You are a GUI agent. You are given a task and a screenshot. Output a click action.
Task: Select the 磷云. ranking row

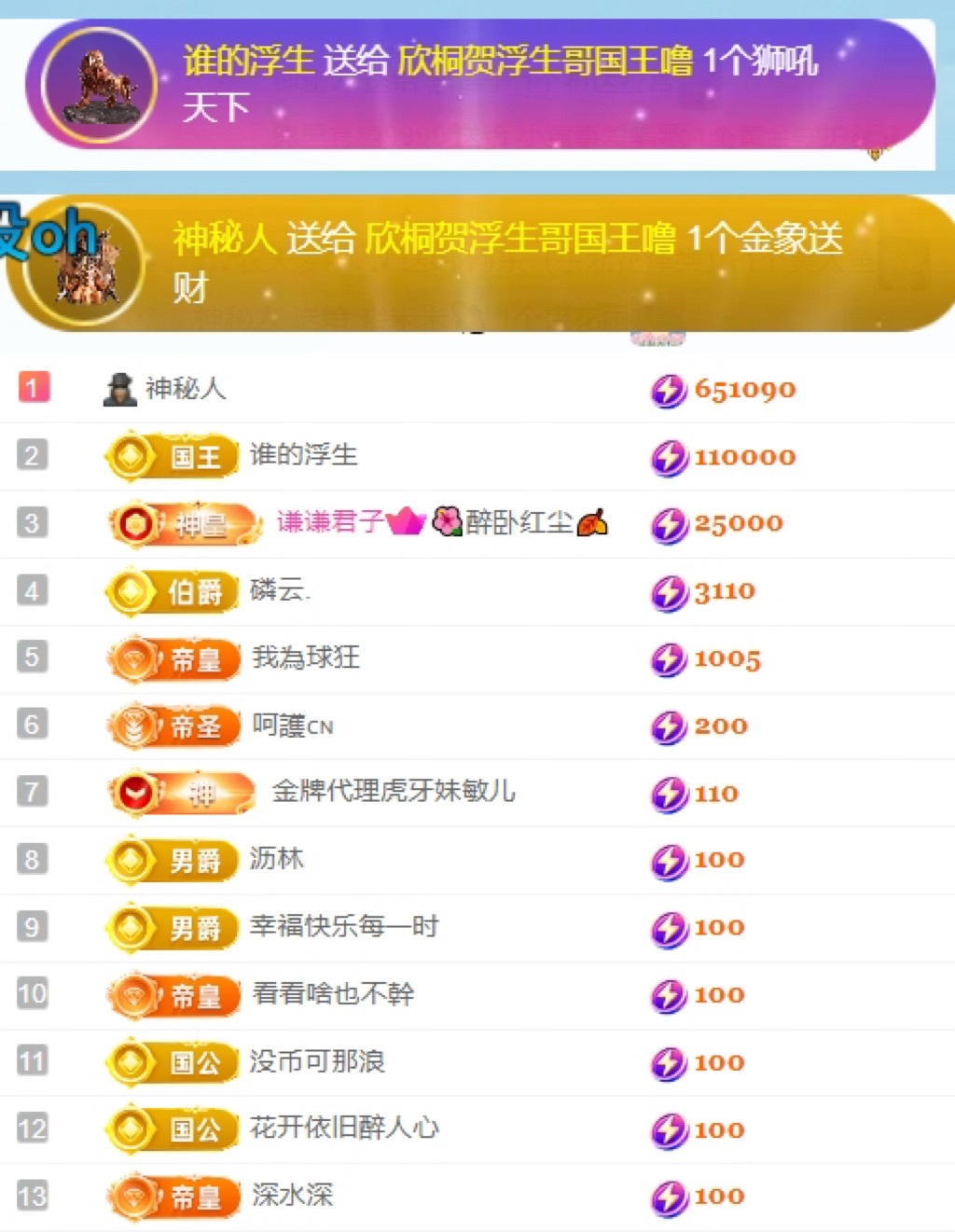click(280, 590)
